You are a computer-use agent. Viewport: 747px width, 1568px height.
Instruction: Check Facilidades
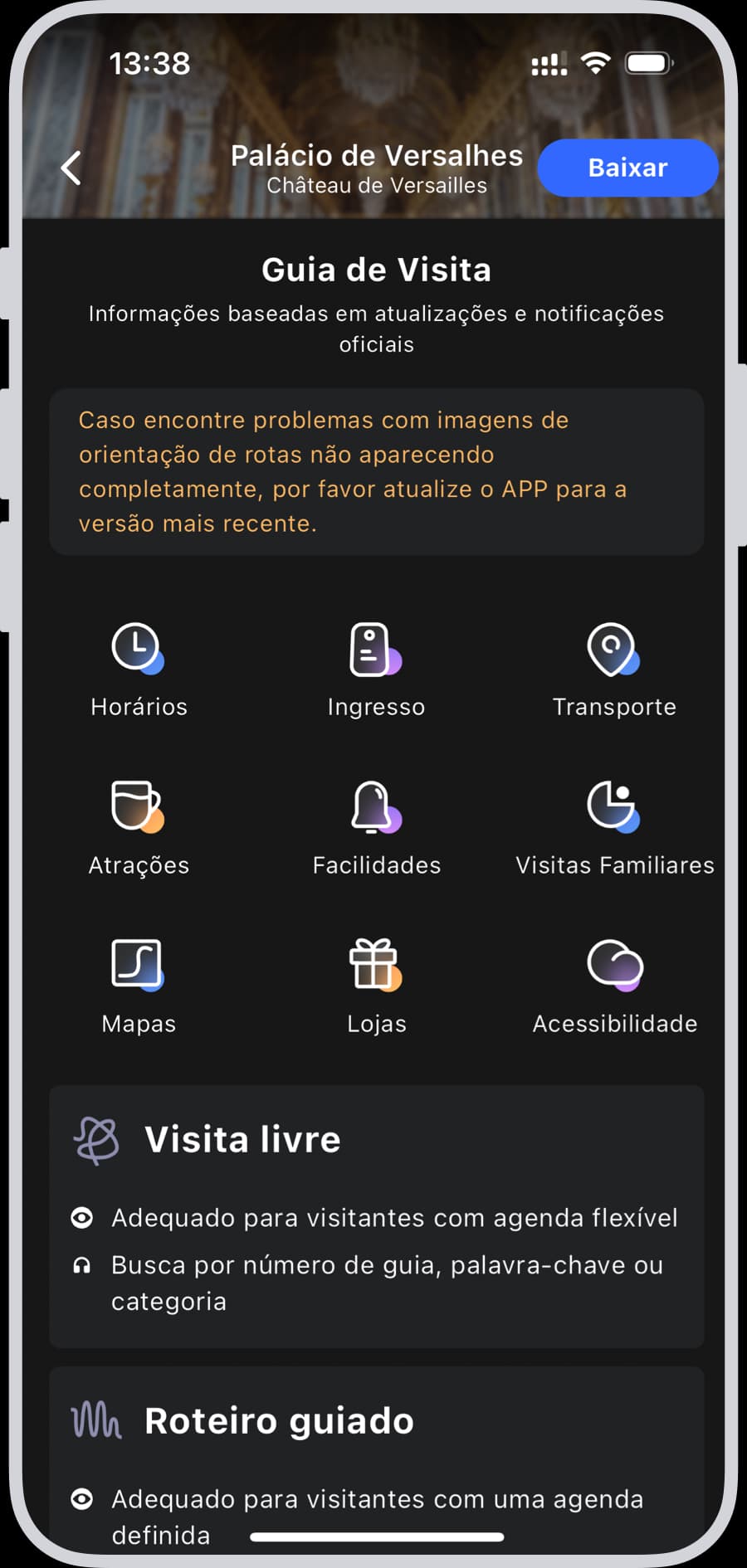376,827
